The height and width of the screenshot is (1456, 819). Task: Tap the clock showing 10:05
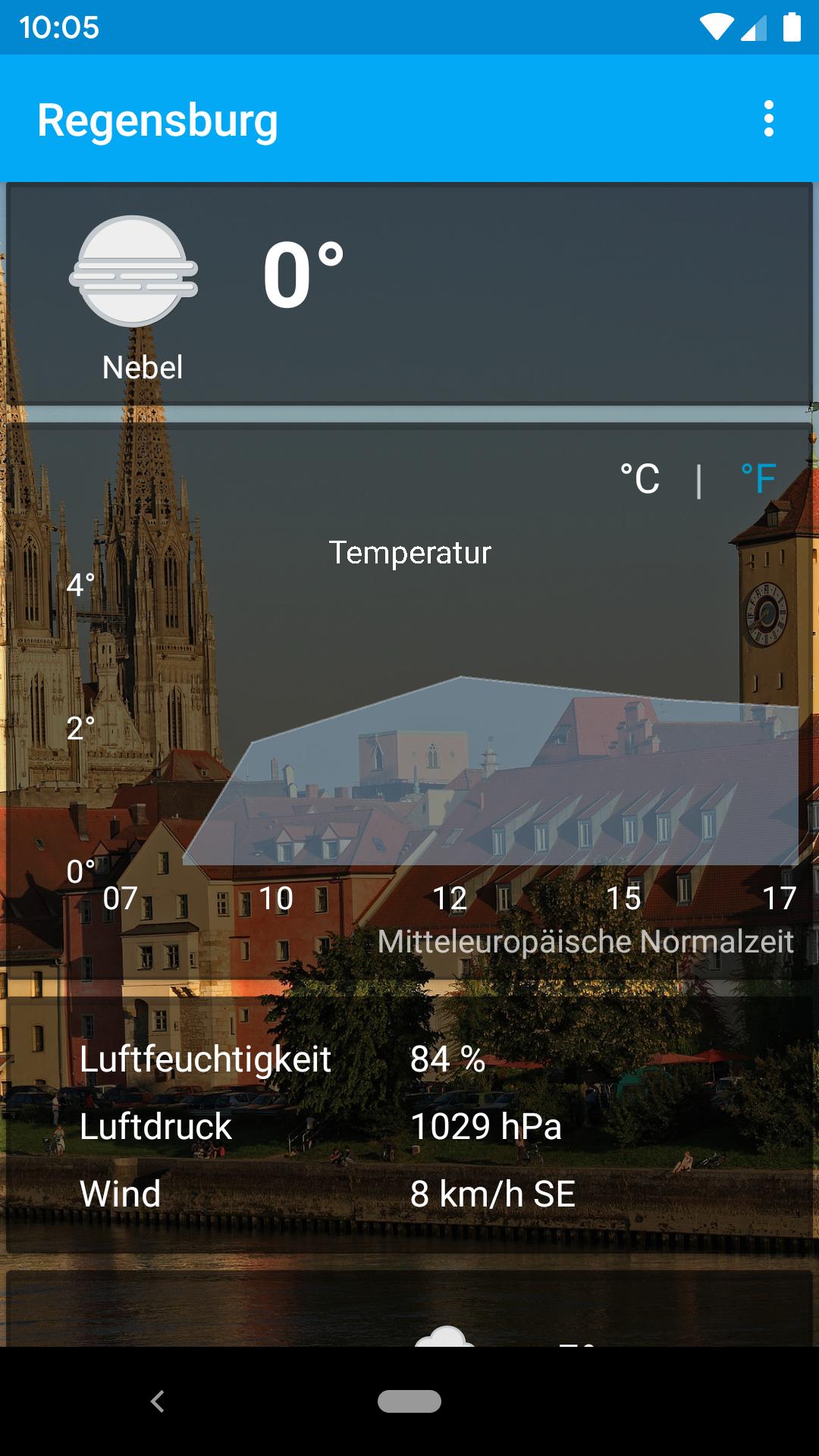59,27
